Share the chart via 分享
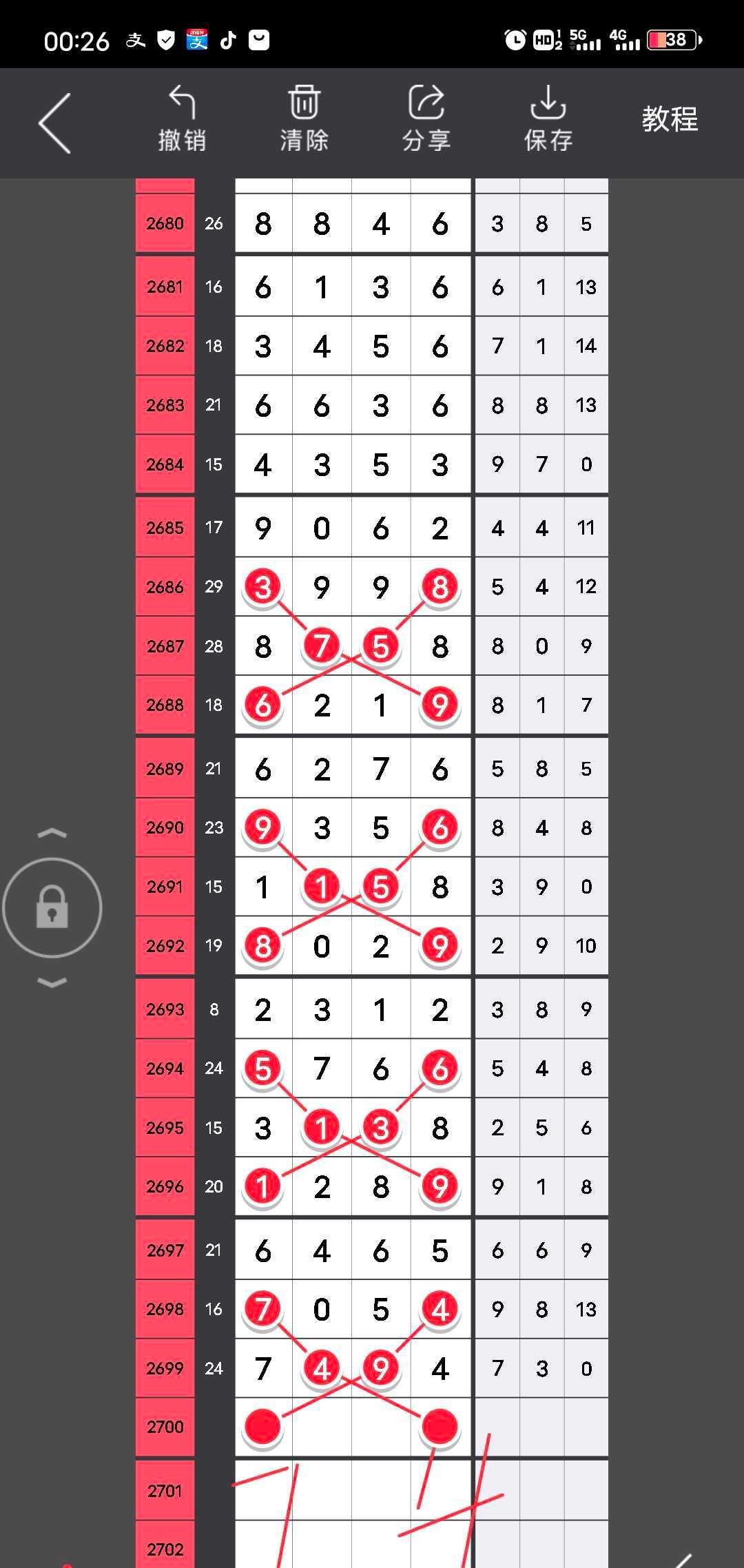This screenshot has height=1568, width=744. [426, 118]
